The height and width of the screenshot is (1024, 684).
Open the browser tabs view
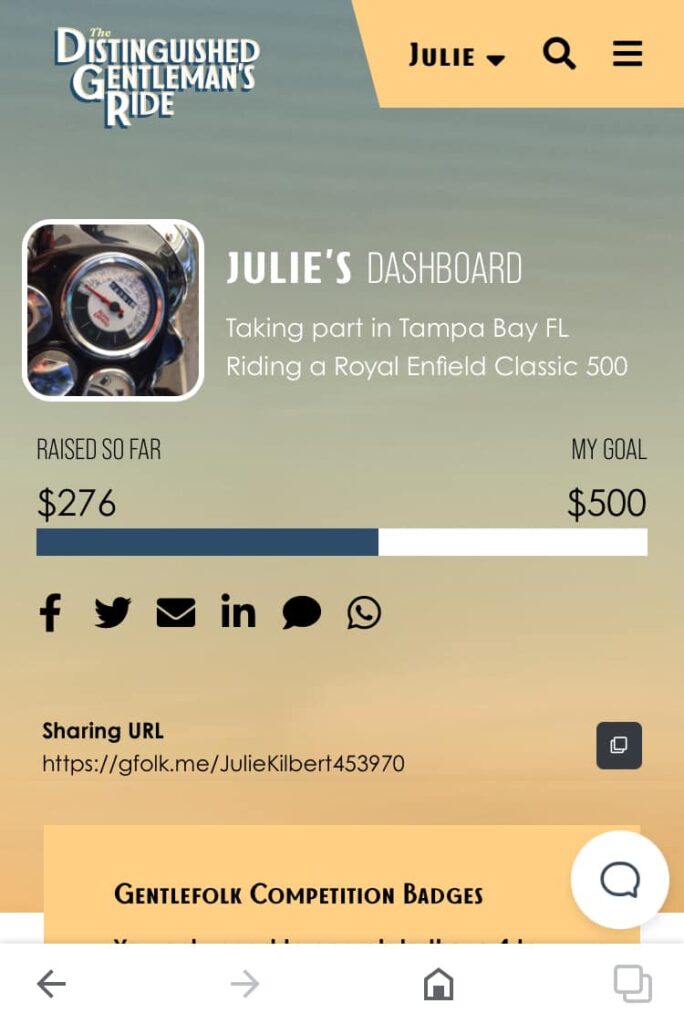coord(632,985)
